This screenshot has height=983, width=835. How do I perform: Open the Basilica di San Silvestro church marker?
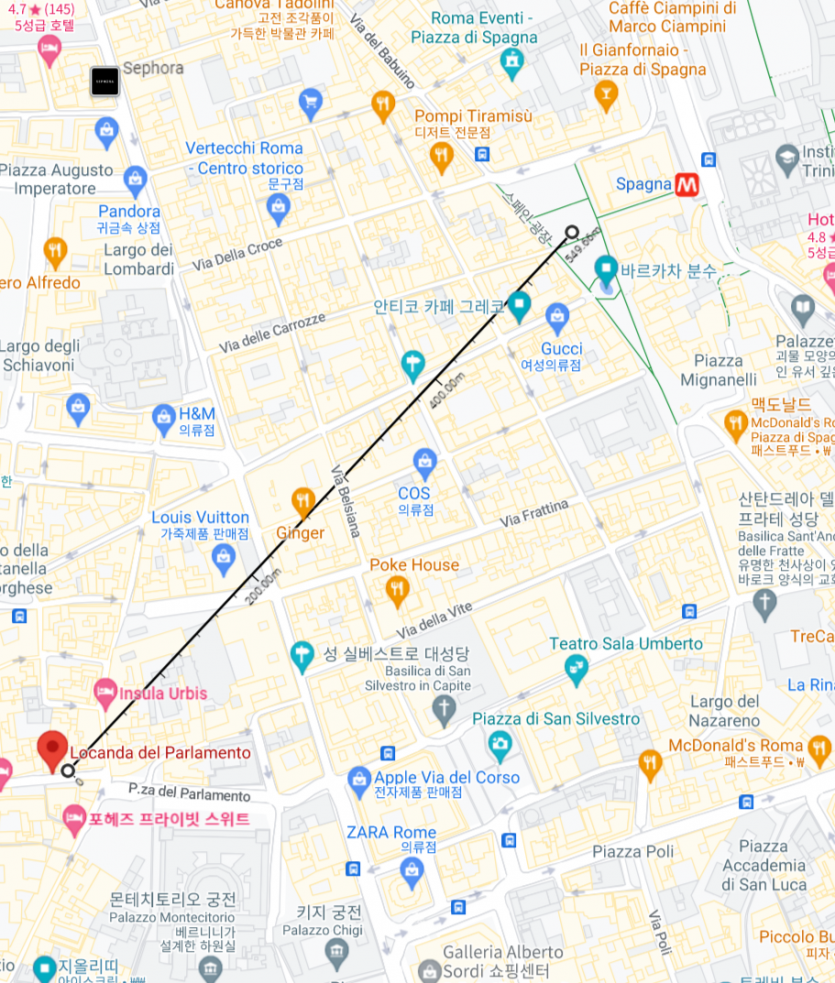446,711
